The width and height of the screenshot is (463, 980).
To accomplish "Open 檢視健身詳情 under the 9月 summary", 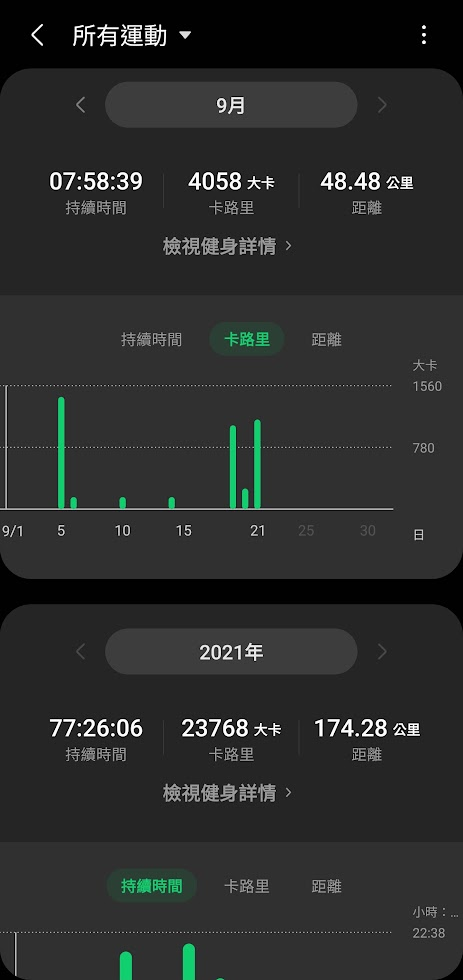I will (x=227, y=246).
